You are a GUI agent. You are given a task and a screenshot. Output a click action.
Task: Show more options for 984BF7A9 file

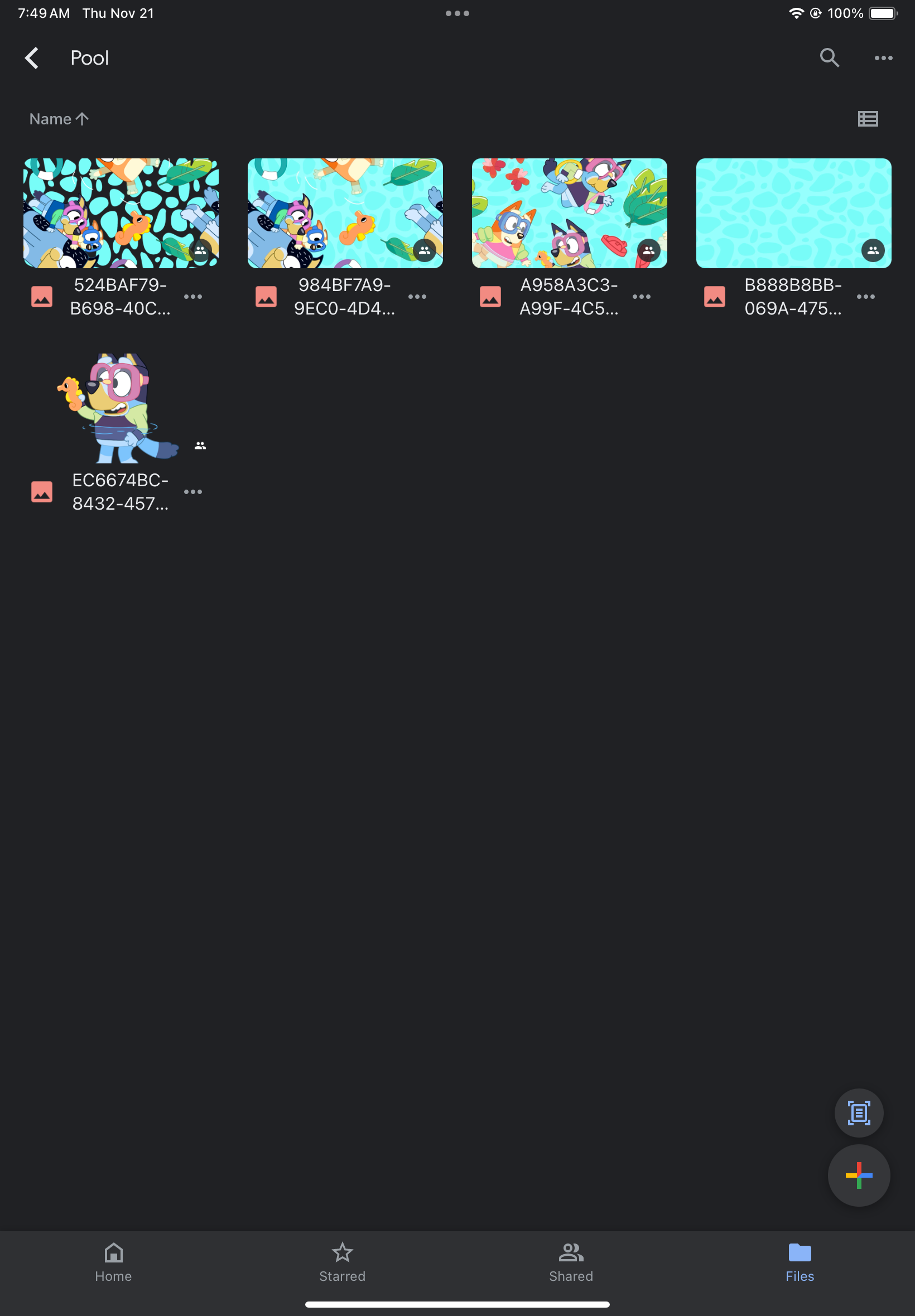pyautogui.click(x=417, y=297)
